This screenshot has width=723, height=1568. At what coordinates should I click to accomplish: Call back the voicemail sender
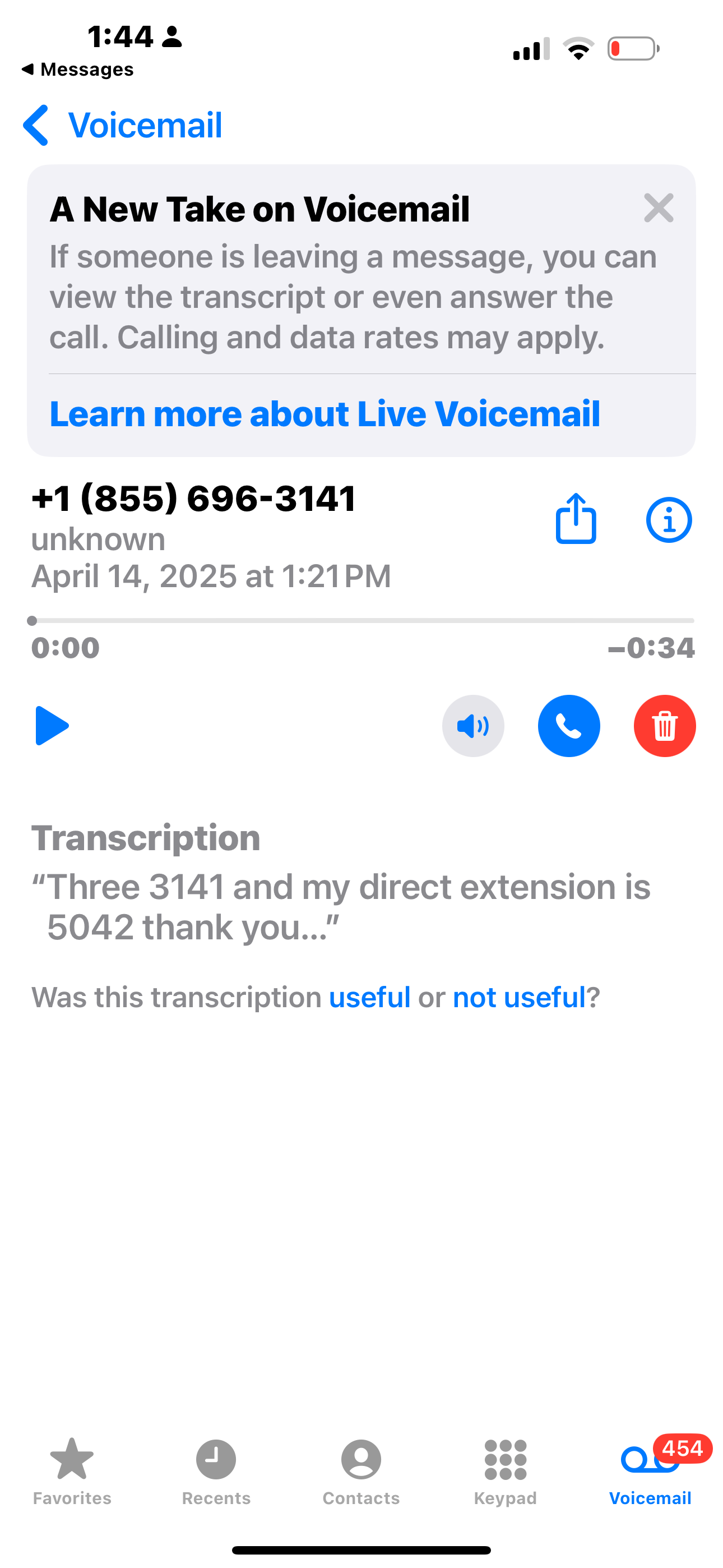pos(569,726)
